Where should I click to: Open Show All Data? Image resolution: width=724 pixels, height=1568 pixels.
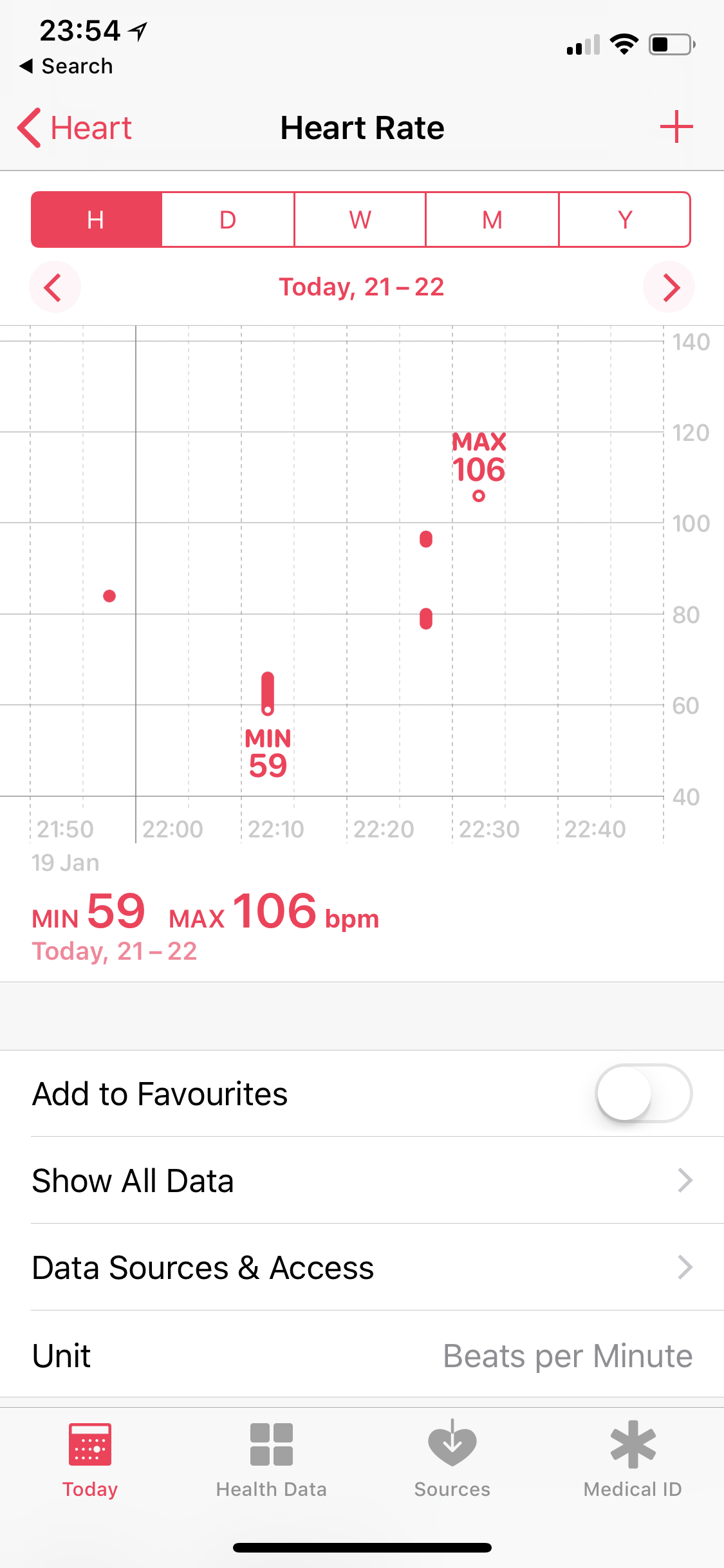pos(362,1181)
